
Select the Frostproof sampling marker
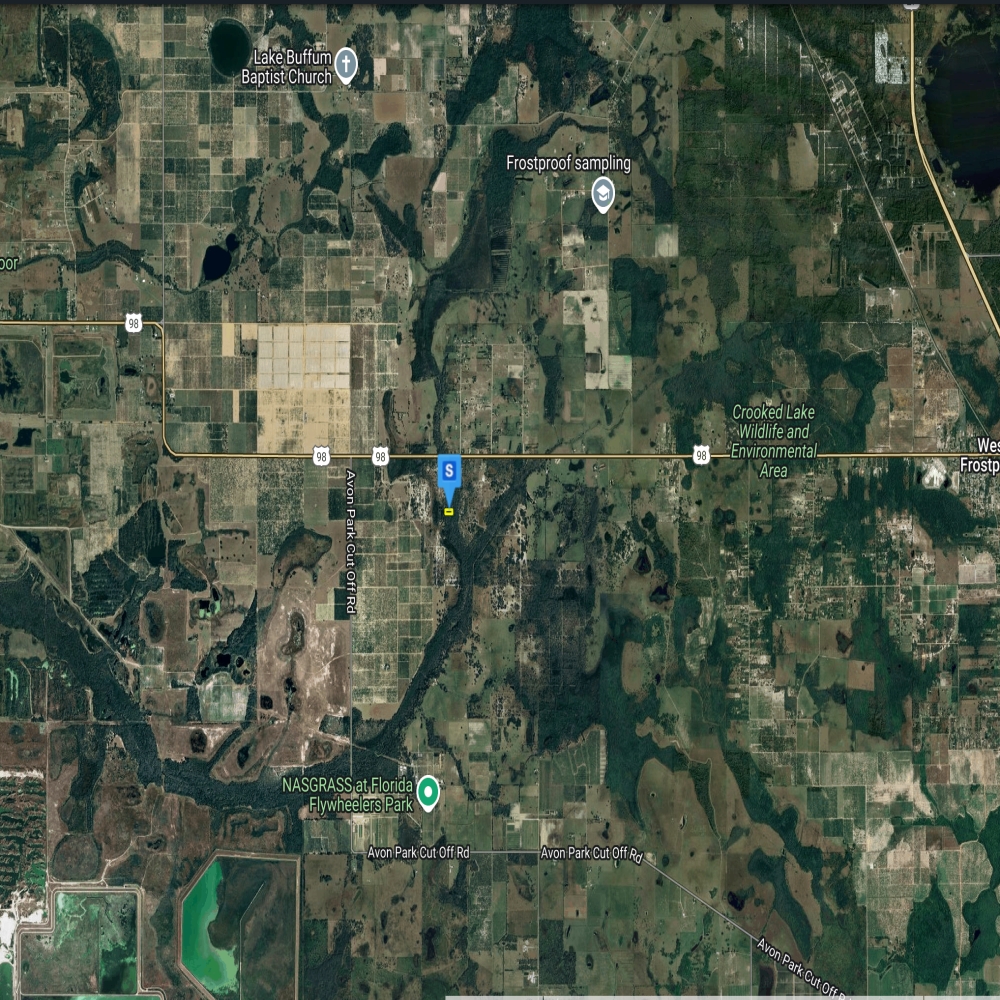click(603, 194)
